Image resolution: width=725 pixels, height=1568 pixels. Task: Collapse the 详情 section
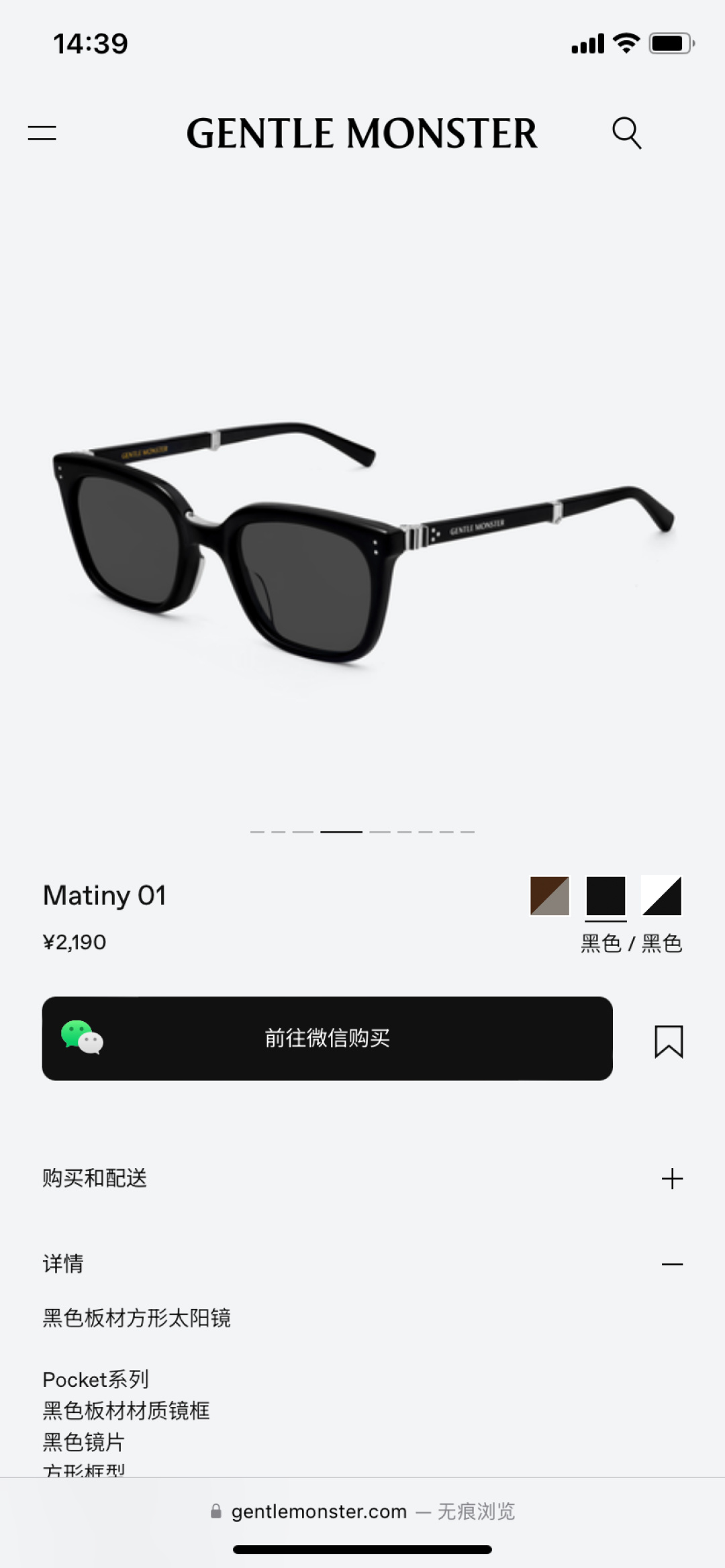[671, 1264]
